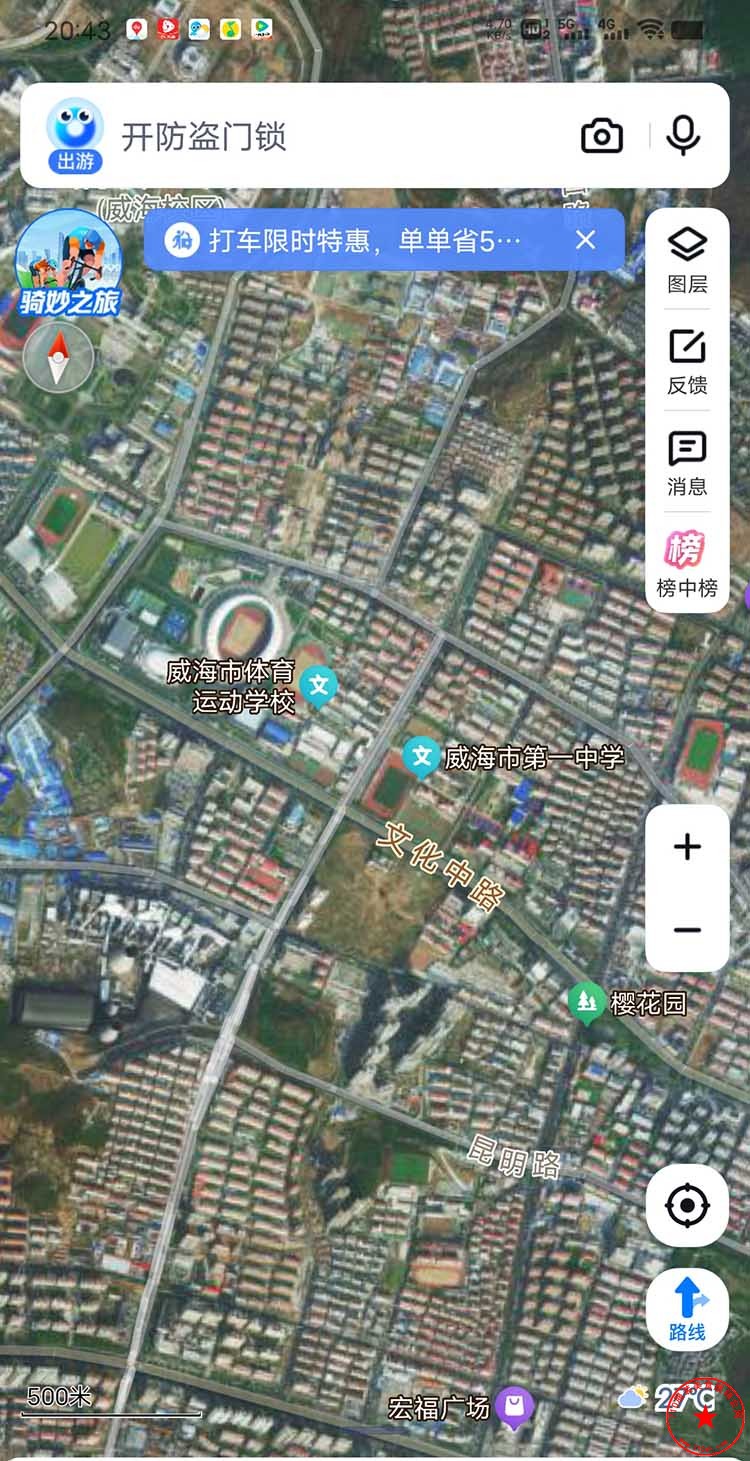This screenshot has width=750, height=1461.
Task: Open 消息 messages
Action: 687,463
